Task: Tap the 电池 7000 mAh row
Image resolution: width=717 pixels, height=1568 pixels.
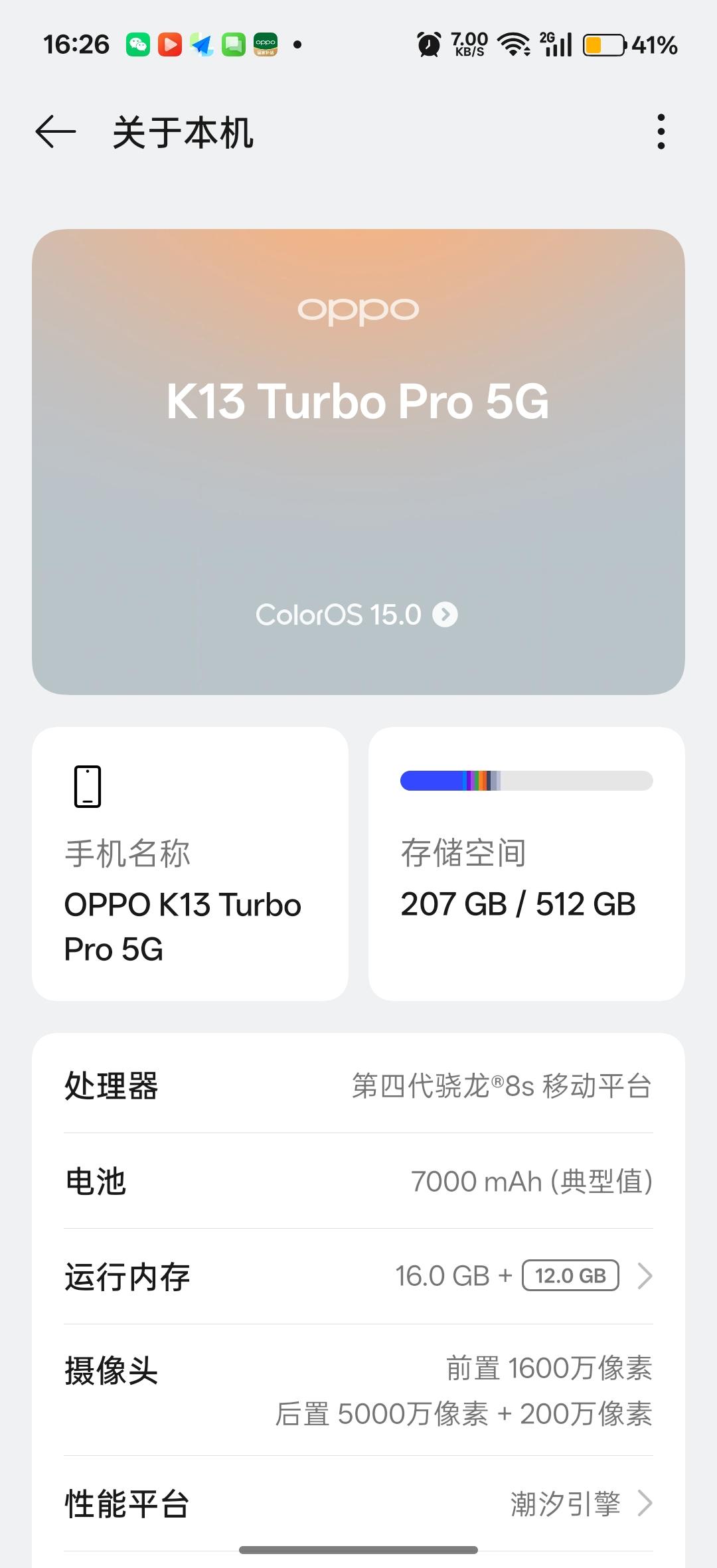Action: tap(358, 1182)
